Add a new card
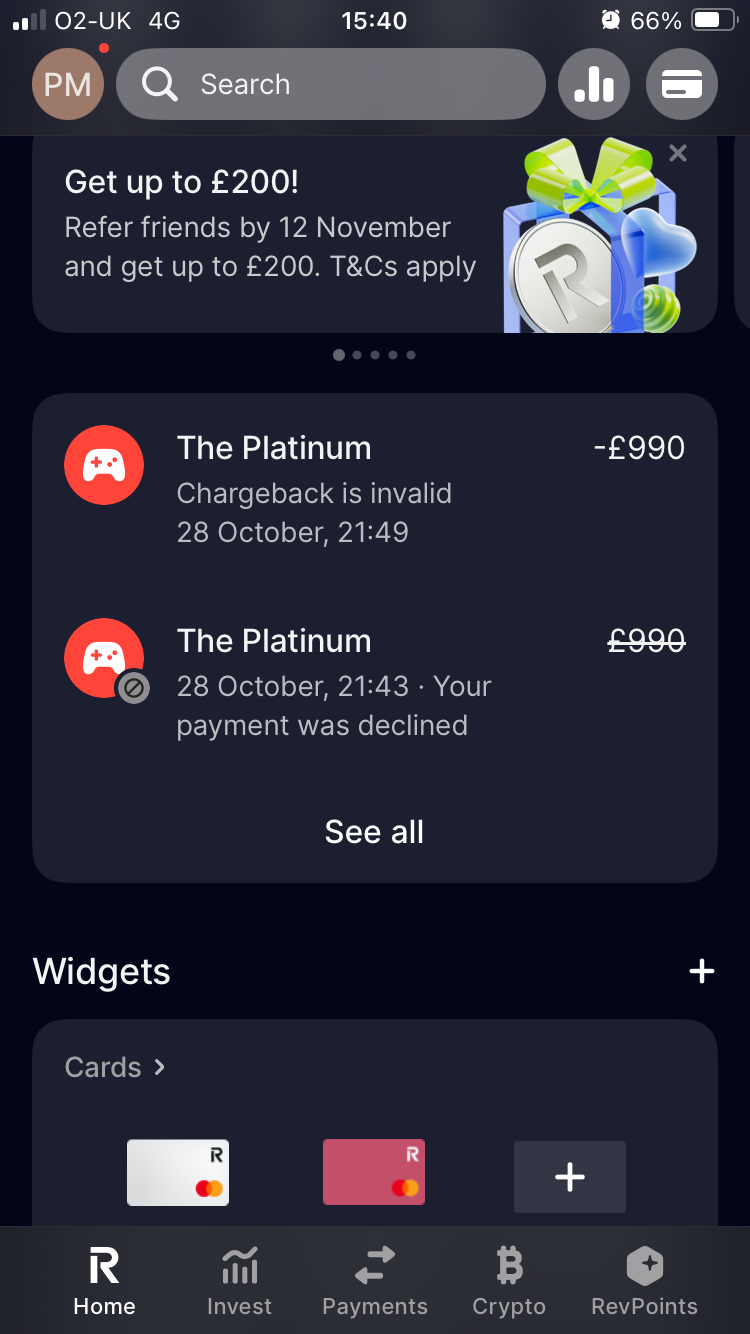The image size is (750, 1334). pos(570,1177)
